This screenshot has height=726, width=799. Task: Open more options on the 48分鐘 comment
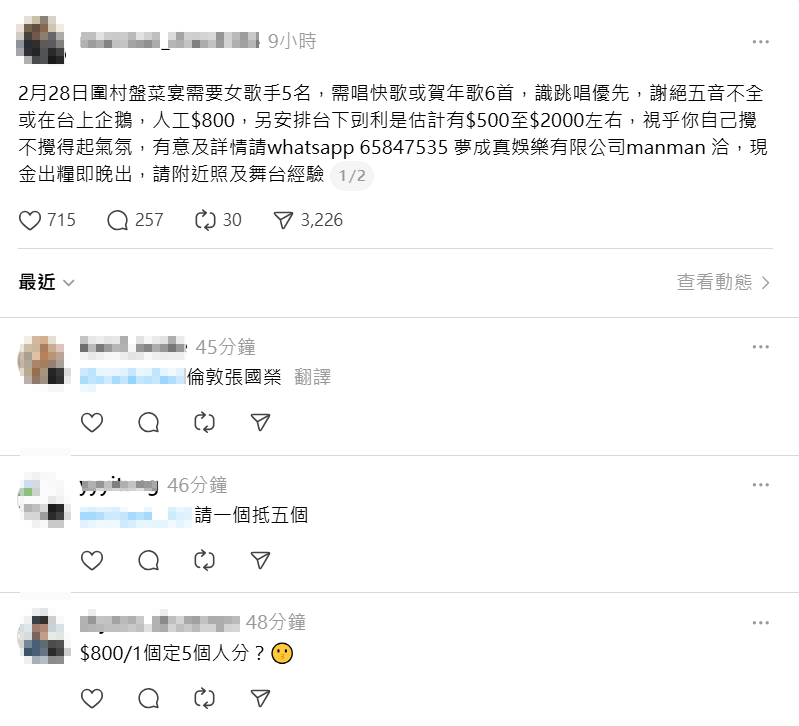(761, 622)
